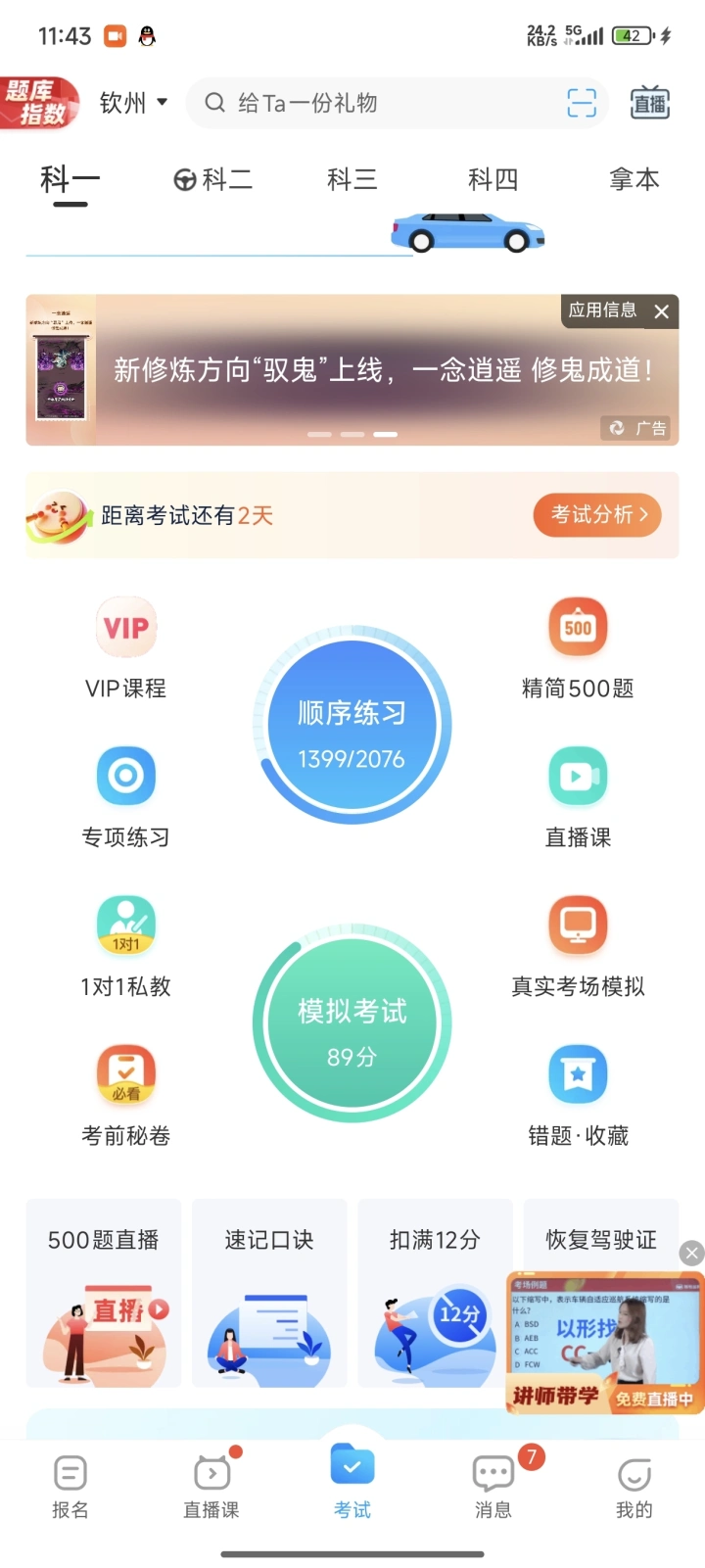
Task: Switch to the 科四 tab
Action: click(x=493, y=180)
